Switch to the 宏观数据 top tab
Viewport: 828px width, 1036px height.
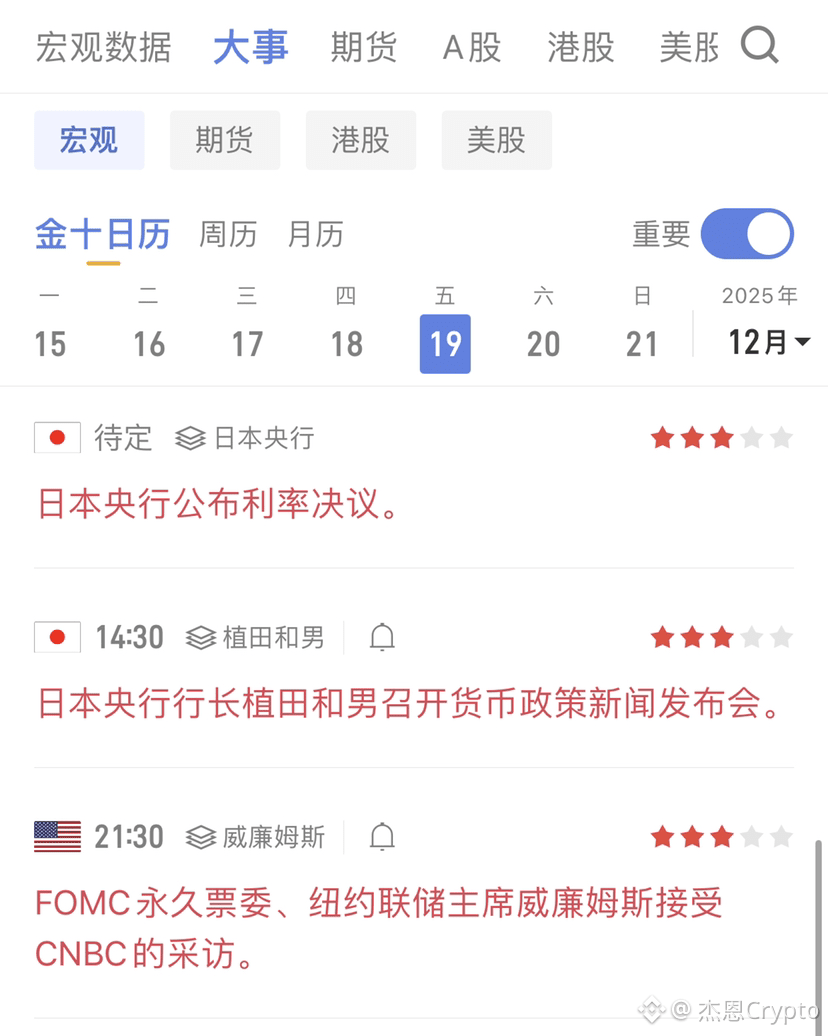104,48
